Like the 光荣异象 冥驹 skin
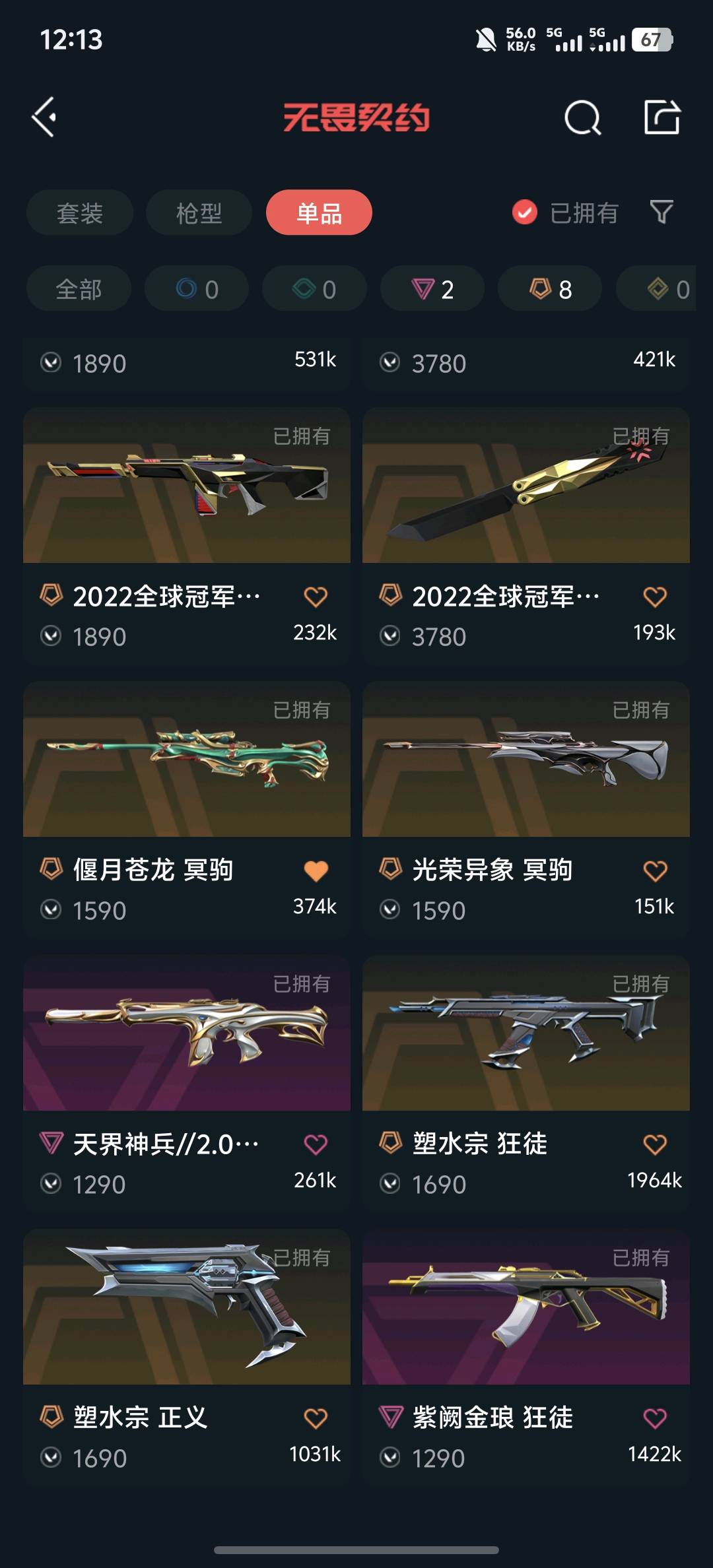Screen dimensions: 713x1568 (x=655, y=871)
